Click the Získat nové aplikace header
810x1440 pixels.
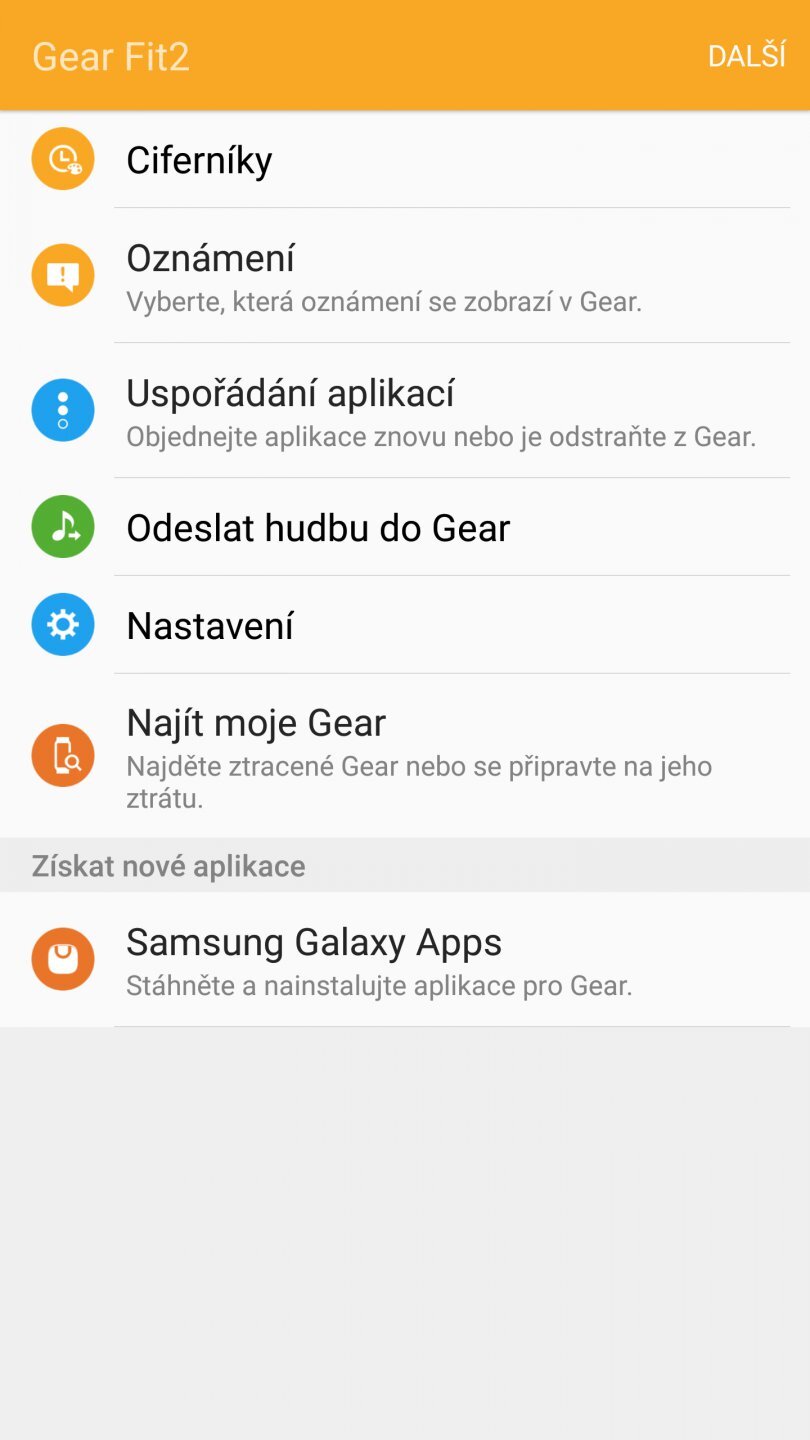pyautogui.click(x=168, y=865)
